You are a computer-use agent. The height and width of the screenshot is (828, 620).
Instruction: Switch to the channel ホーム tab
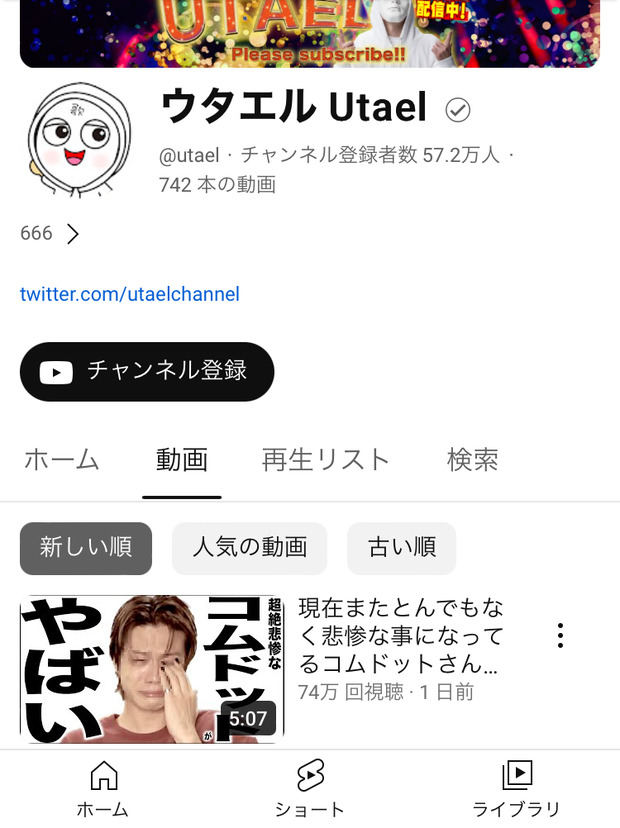click(x=62, y=460)
